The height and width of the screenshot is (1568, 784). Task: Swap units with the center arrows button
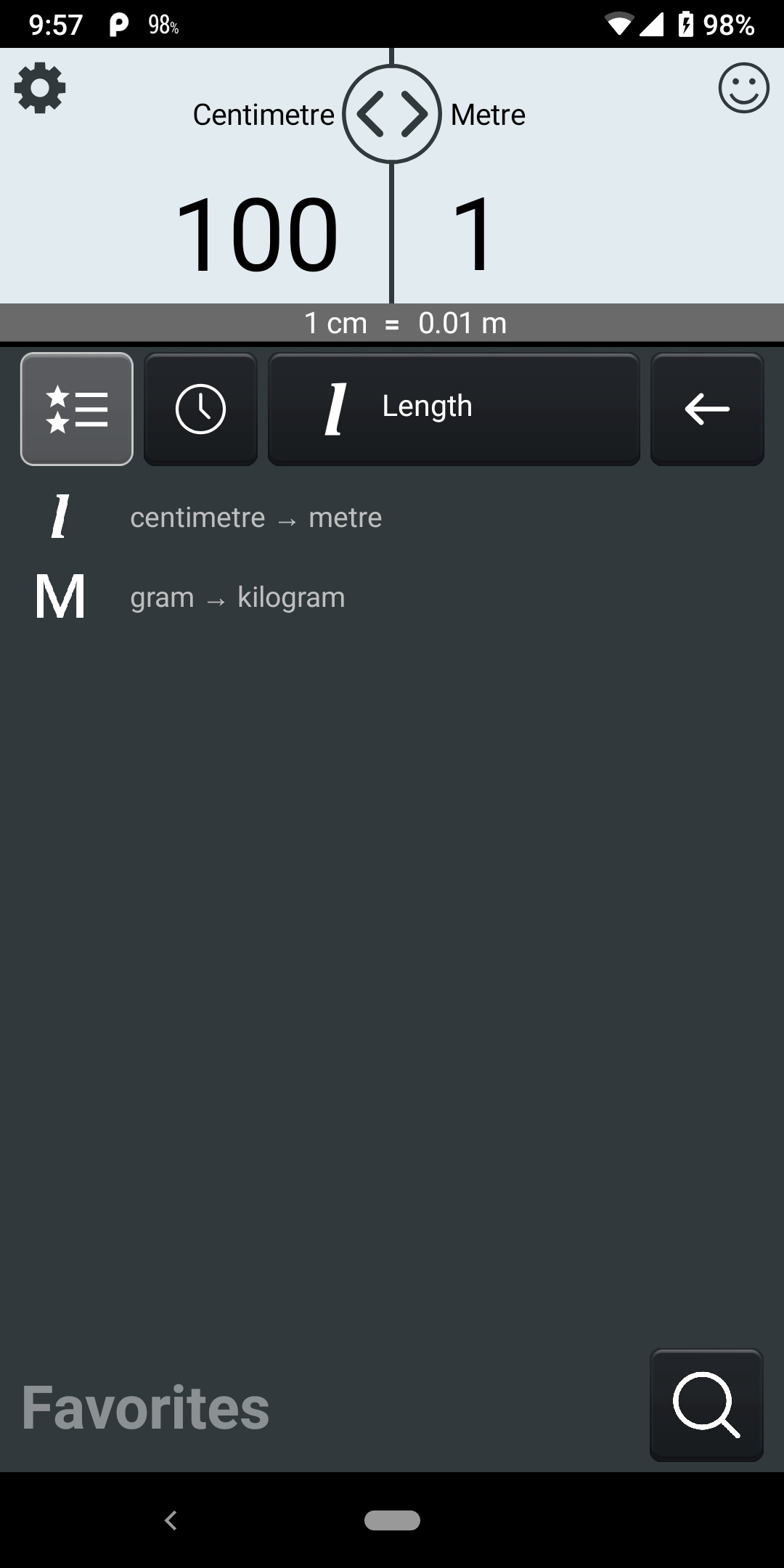pos(392,114)
